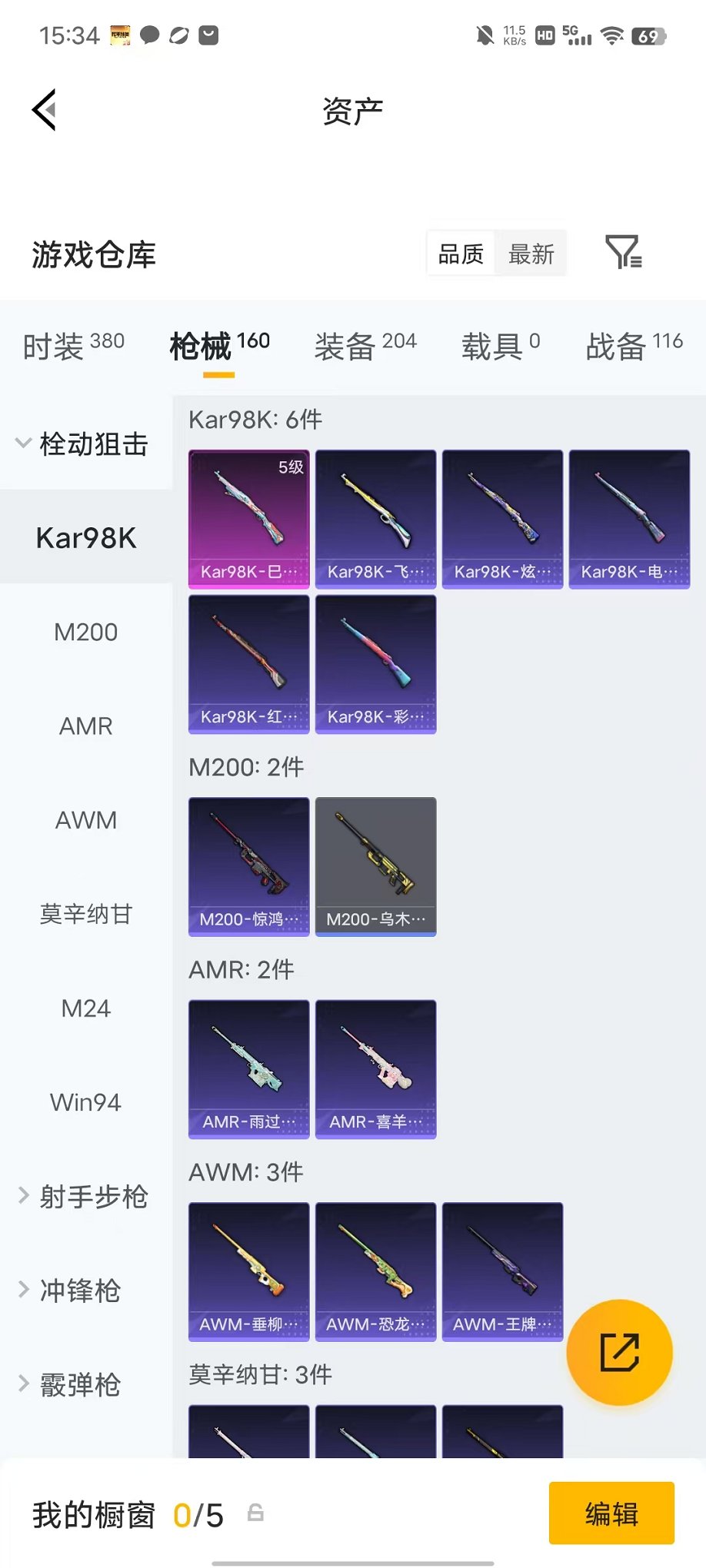706x1568 pixels.
Task: Go back using the top-left arrow
Action: (45, 110)
